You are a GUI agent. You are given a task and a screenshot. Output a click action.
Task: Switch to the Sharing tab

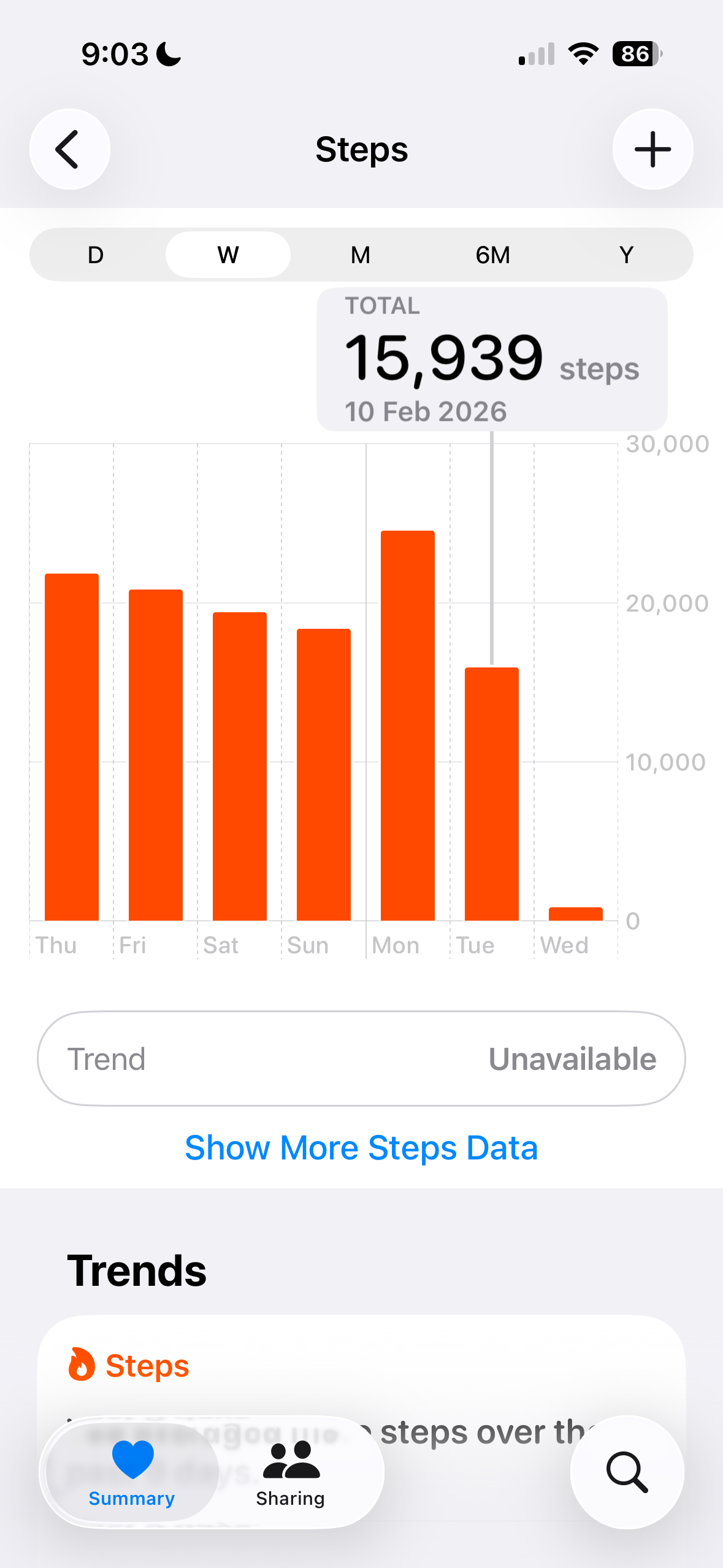pyautogui.click(x=291, y=1472)
